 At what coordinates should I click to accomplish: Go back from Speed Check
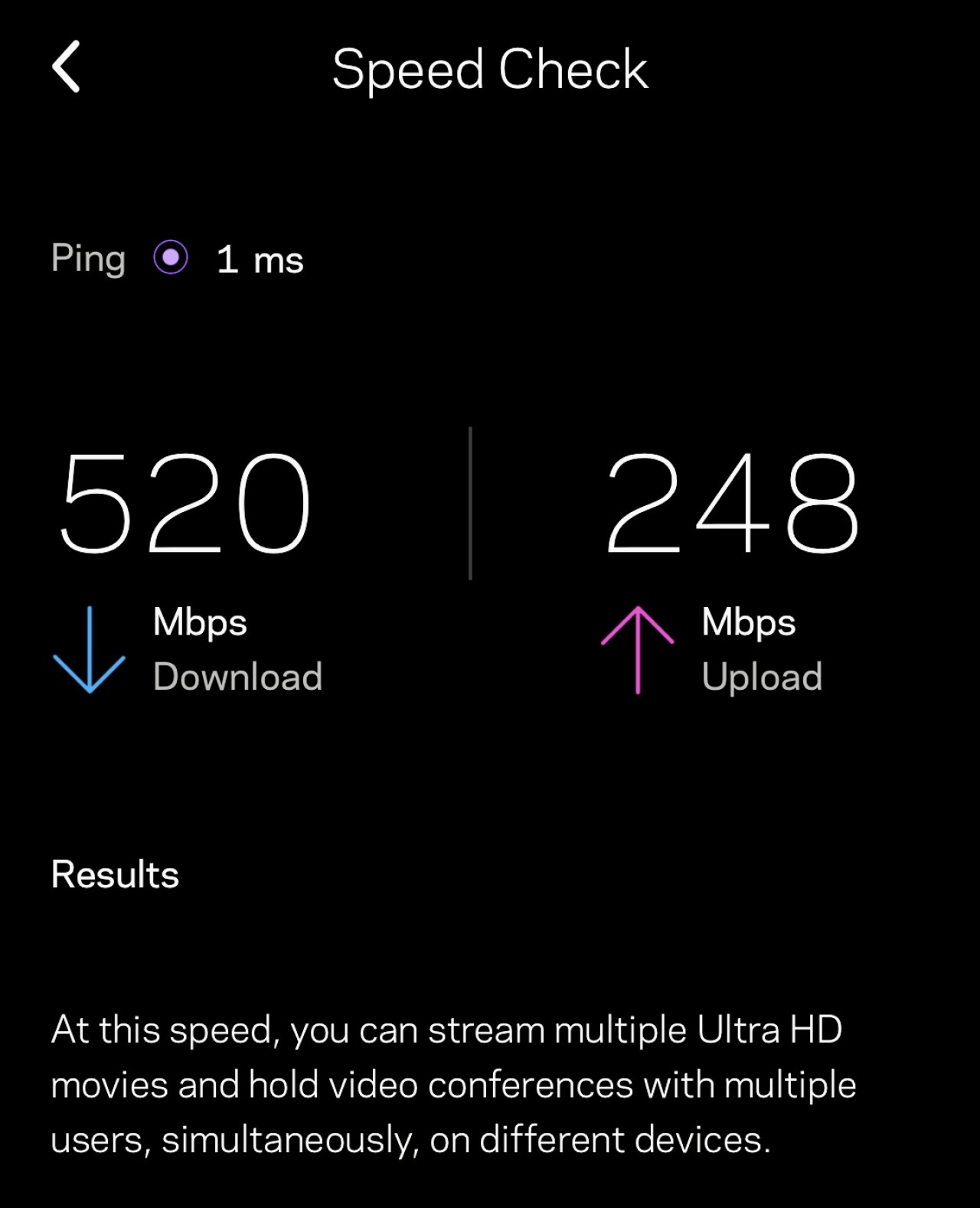[x=67, y=67]
